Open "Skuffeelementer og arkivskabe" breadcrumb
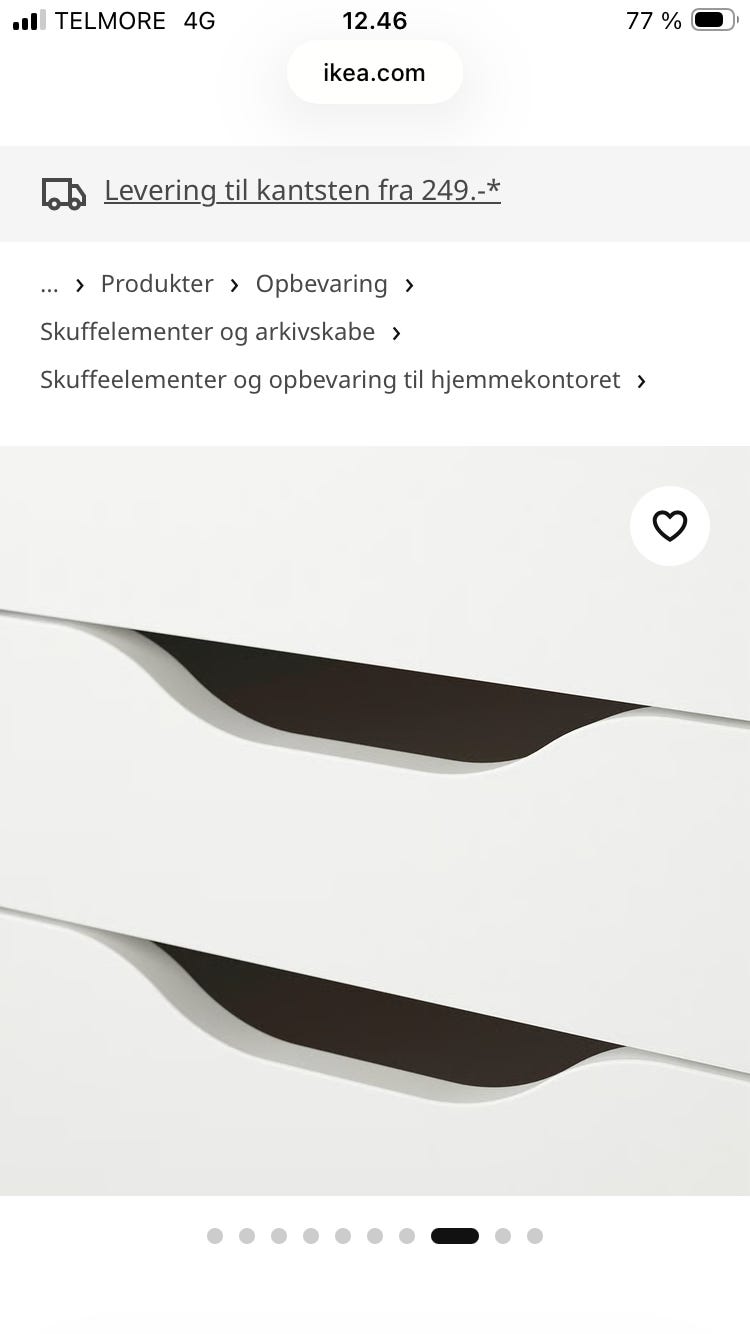Viewport: 750px width, 1334px height. [207, 331]
